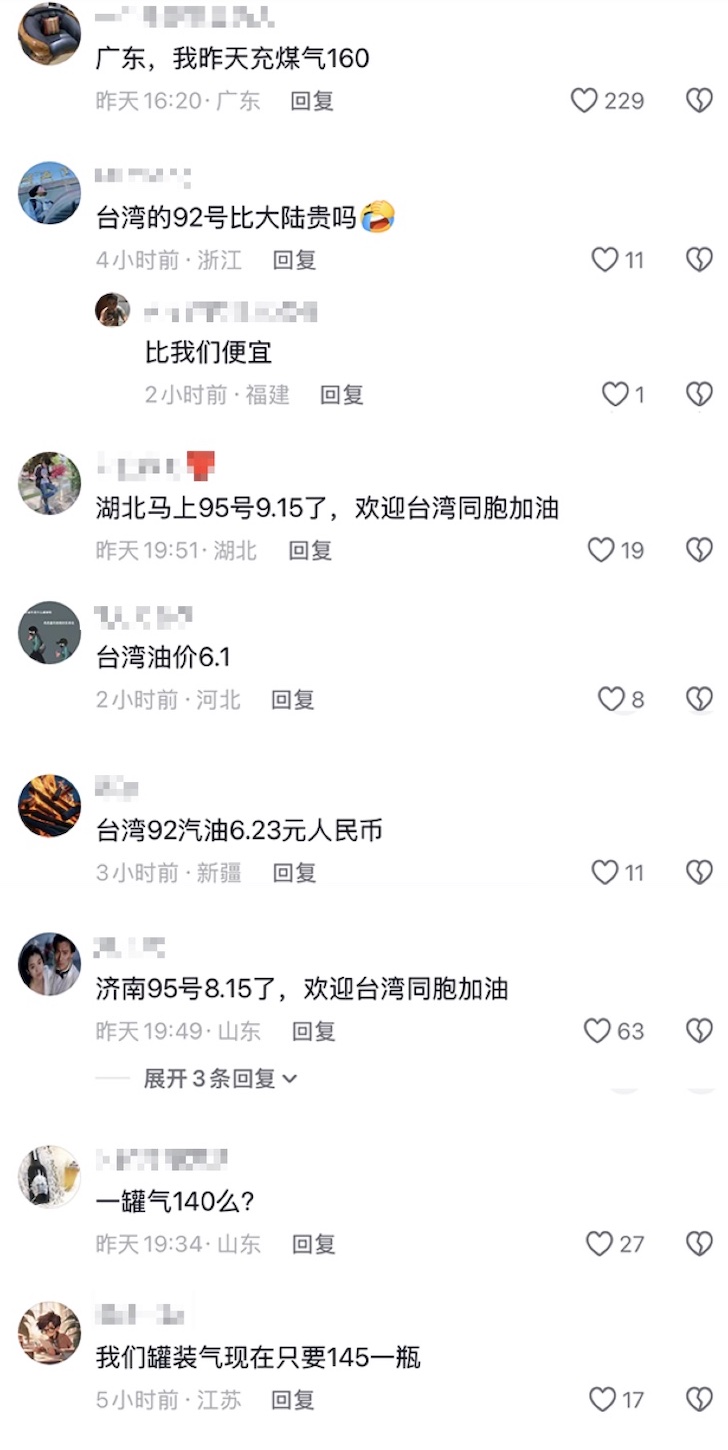Reply to the comment '一罐气140么?'

click(313, 1244)
